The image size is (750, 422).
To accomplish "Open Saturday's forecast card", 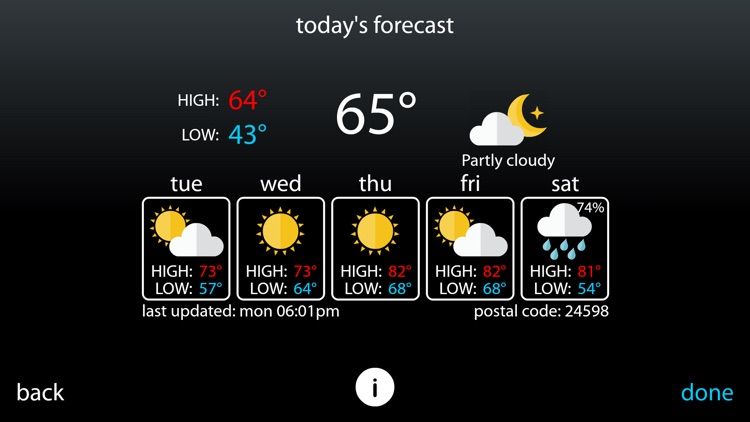I will pyautogui.click(x=565, y=248).
